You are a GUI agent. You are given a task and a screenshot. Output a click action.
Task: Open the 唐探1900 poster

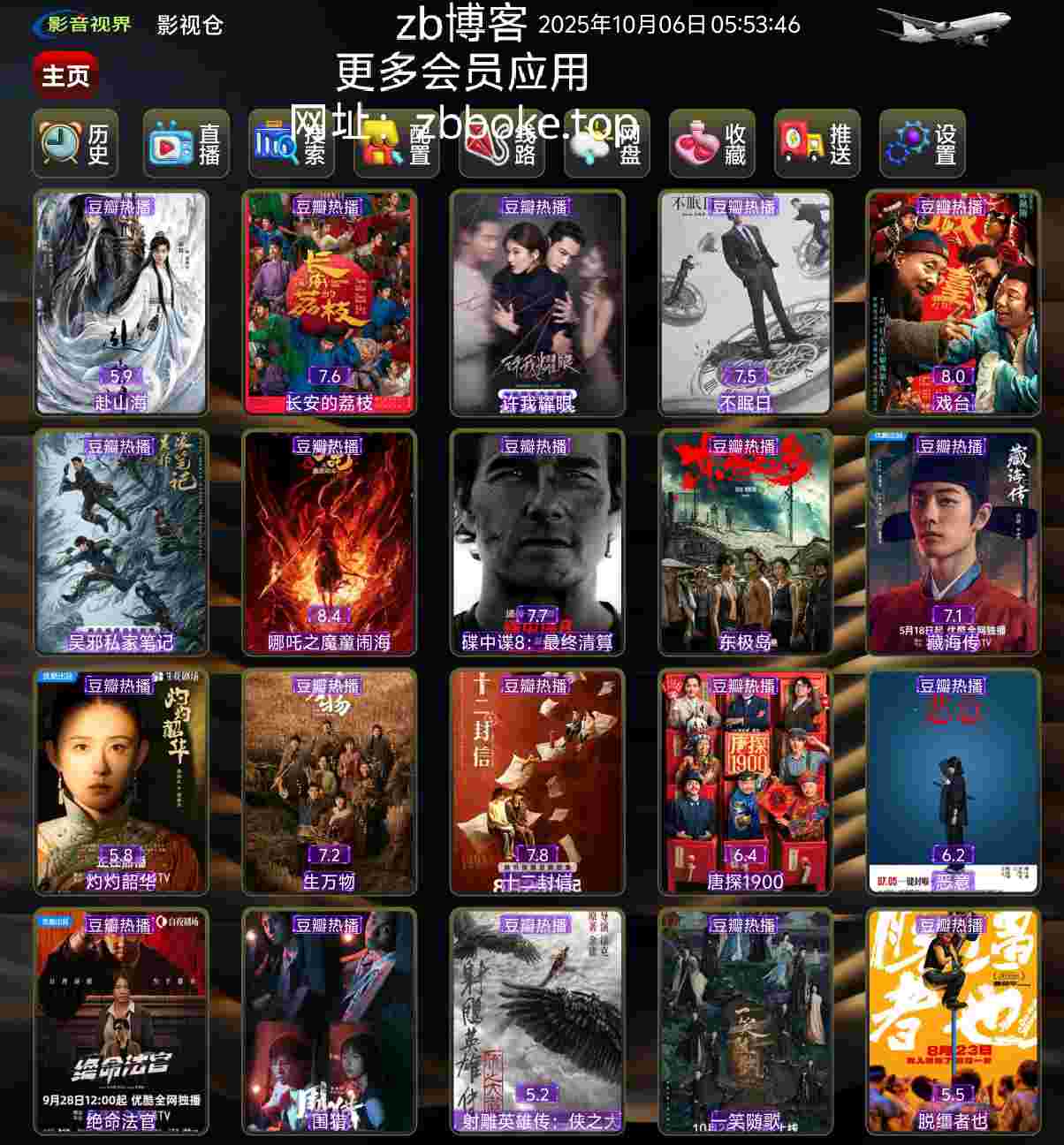pos(745,781)
